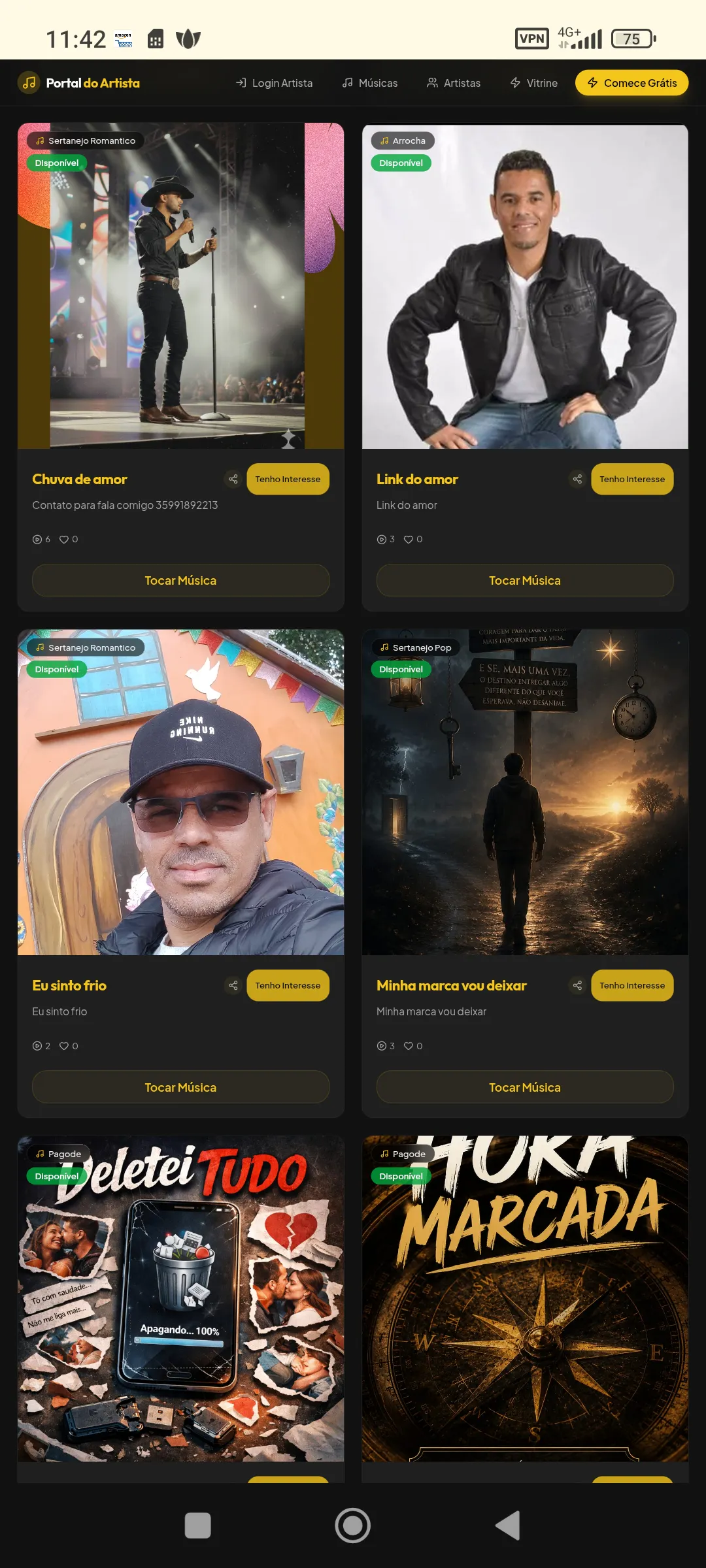The image size is (706, 1568).
Task: Share the song Chuva de amor
Action: [x=233, y=479]
